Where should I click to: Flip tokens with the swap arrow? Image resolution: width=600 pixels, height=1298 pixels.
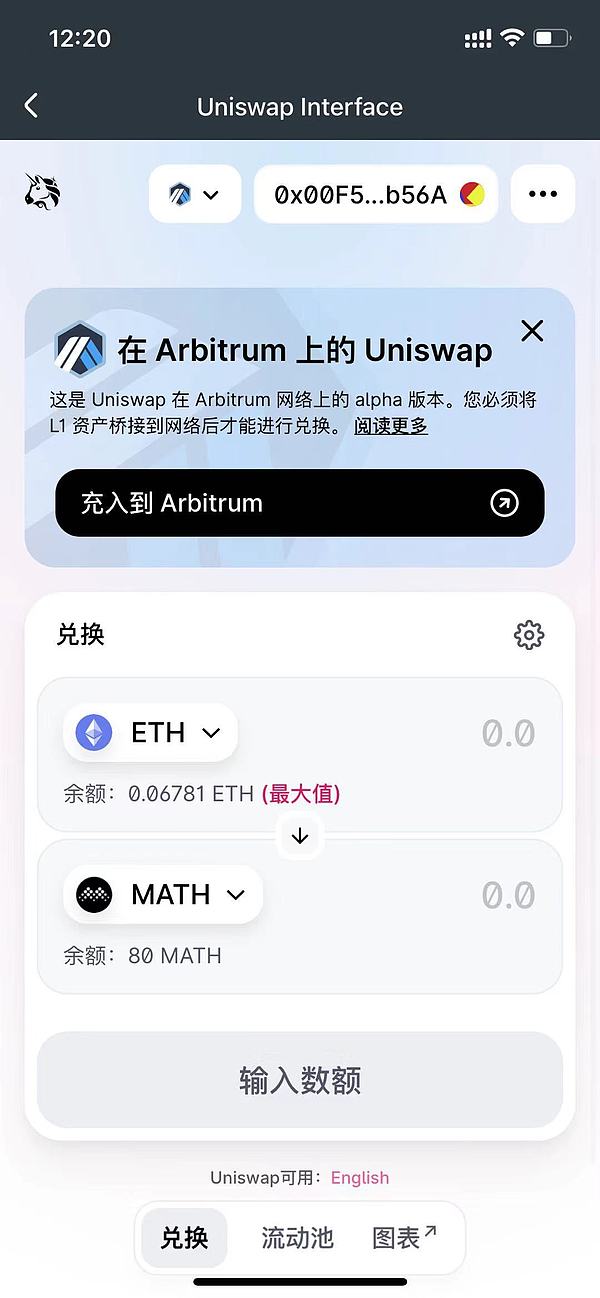coord(300,836)
